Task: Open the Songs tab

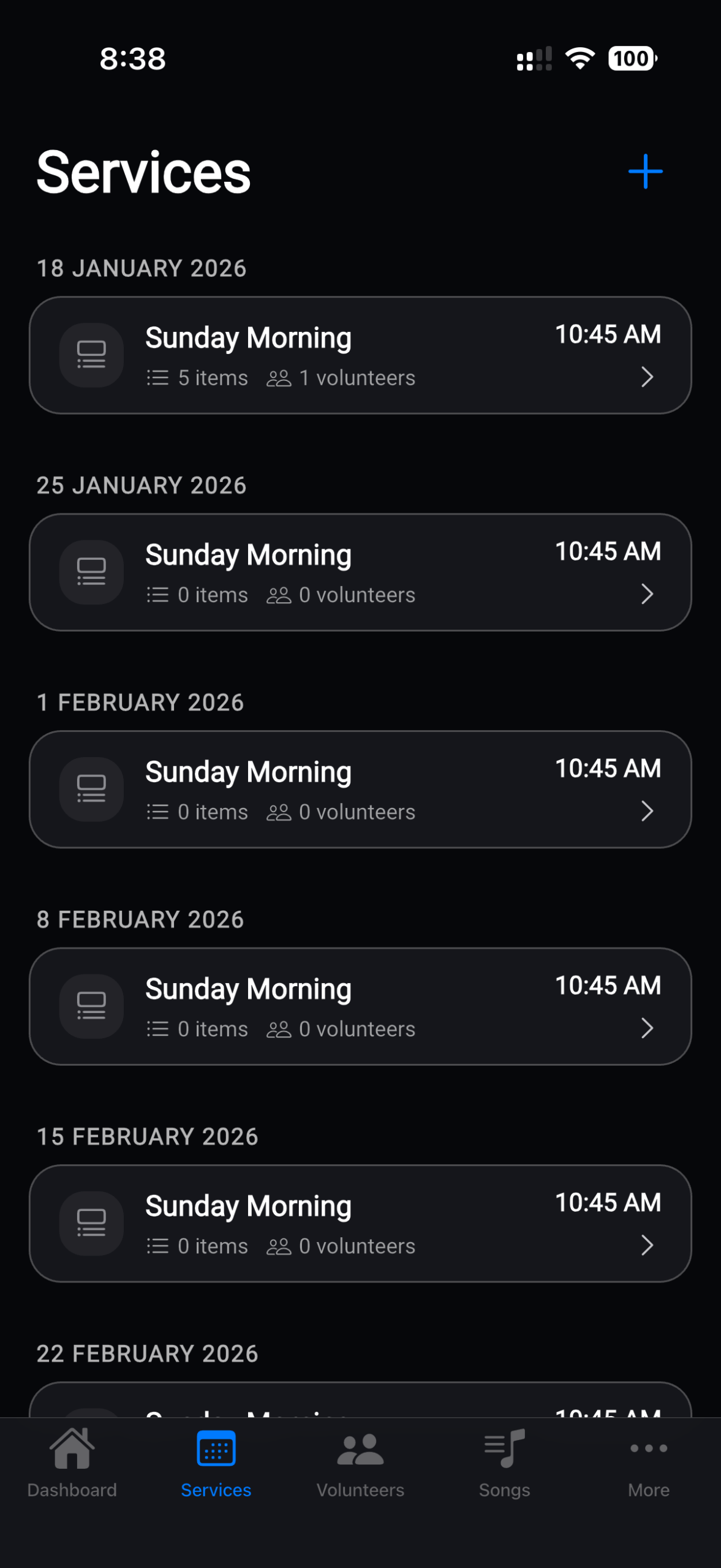Action: coord(504,1463)
